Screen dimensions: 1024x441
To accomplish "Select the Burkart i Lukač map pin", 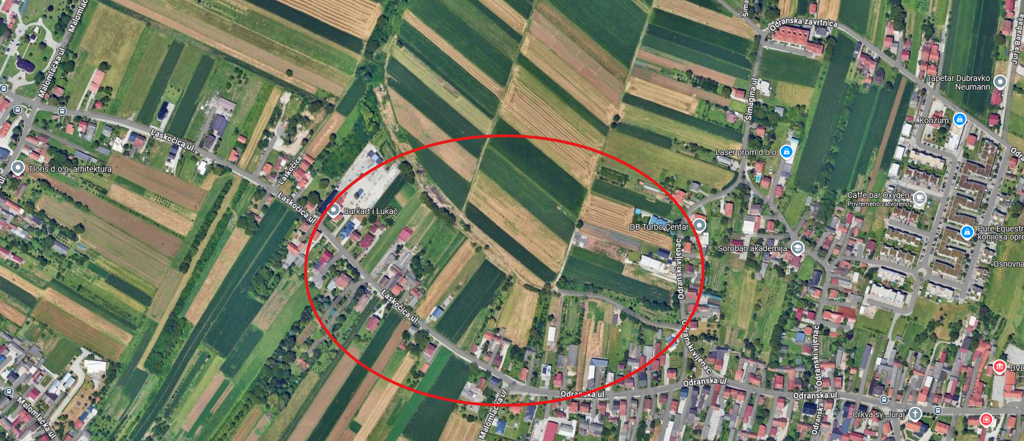I will tap(334, 210).
